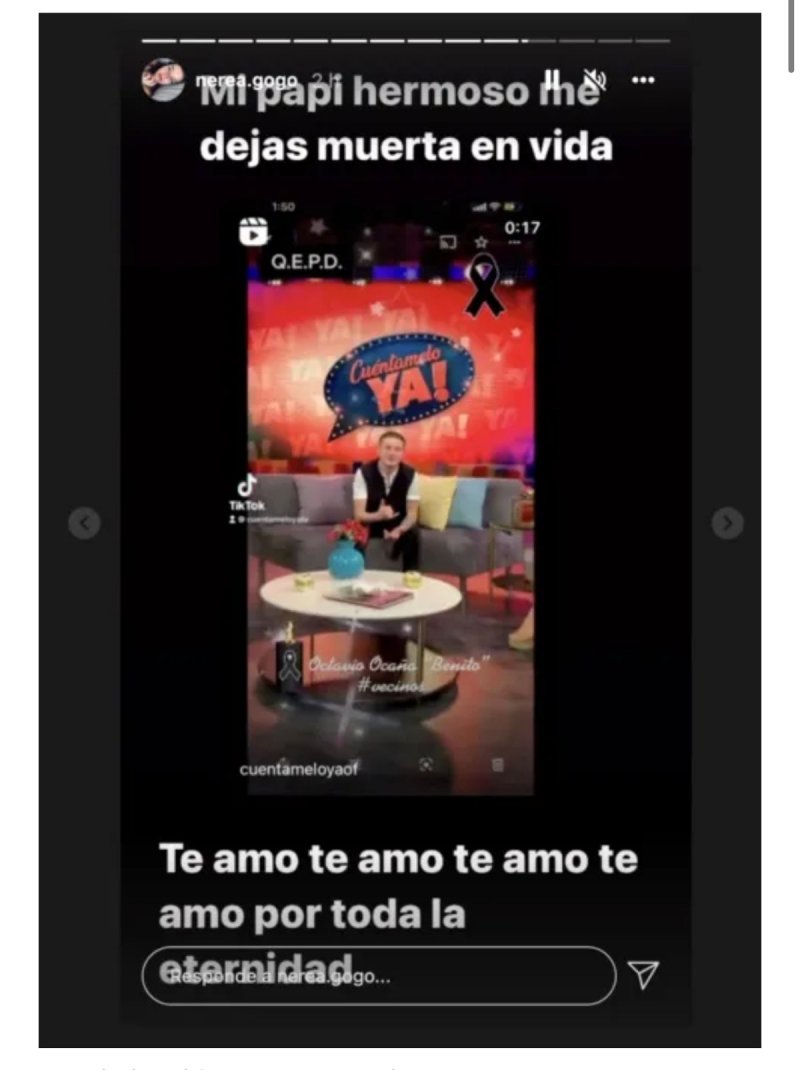Open the three-dot options menu
Image resolution: width=800 pixels, height=1070 pixels.
pyautogui.click(x=644, y=78)
